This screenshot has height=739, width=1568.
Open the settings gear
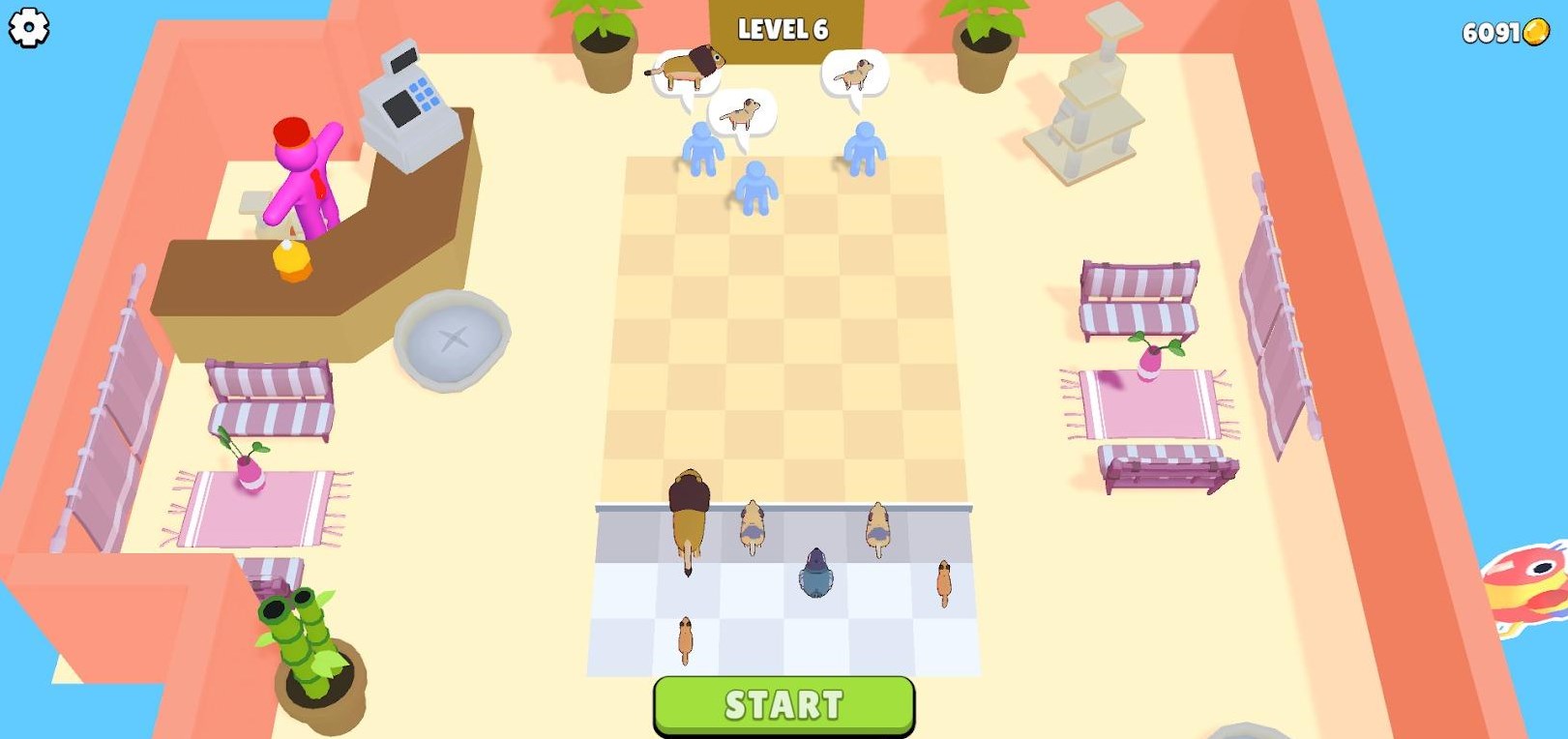tap(28, 28)
